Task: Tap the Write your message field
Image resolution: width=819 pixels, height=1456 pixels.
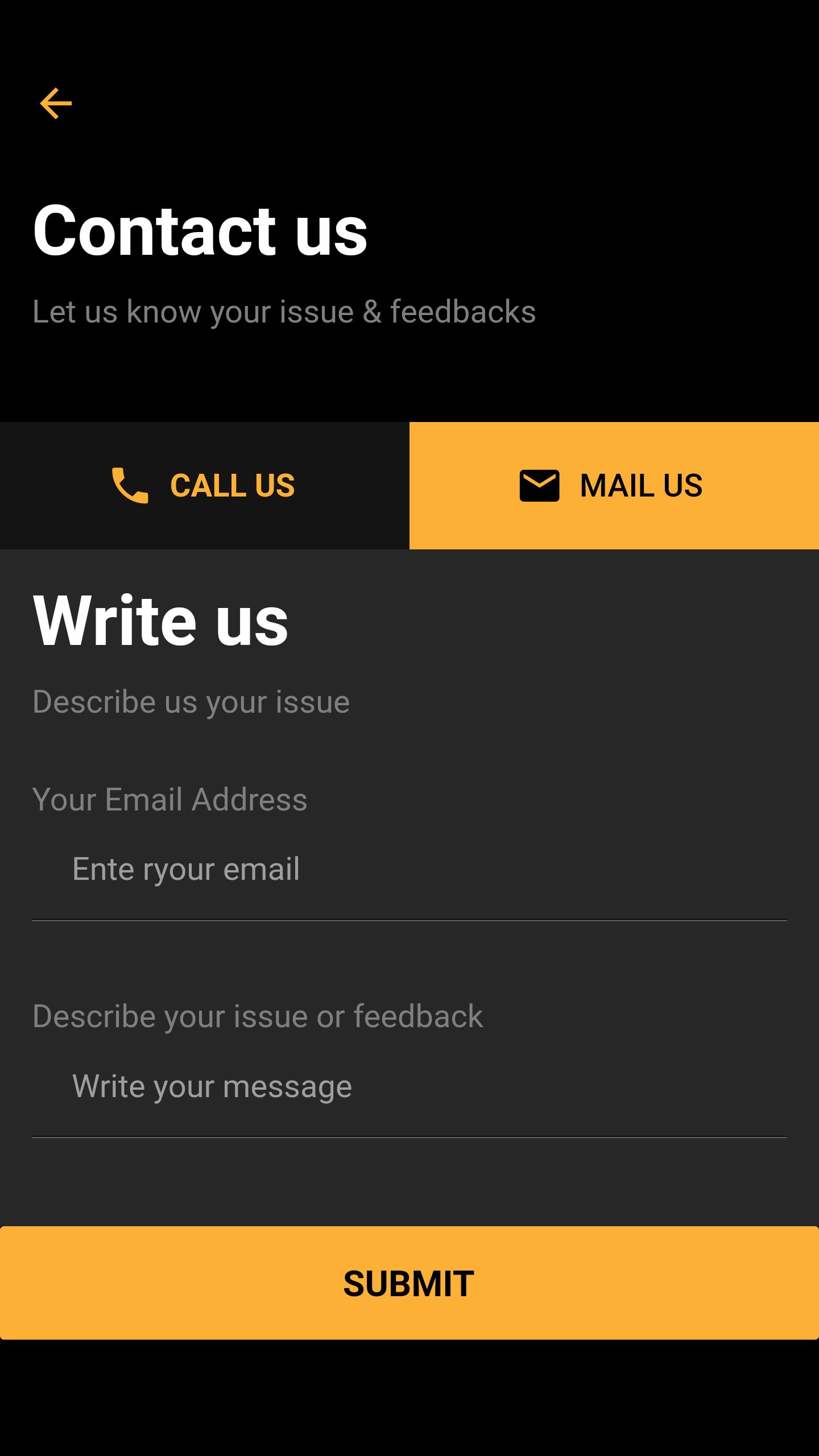Action: pos(409,1087)
